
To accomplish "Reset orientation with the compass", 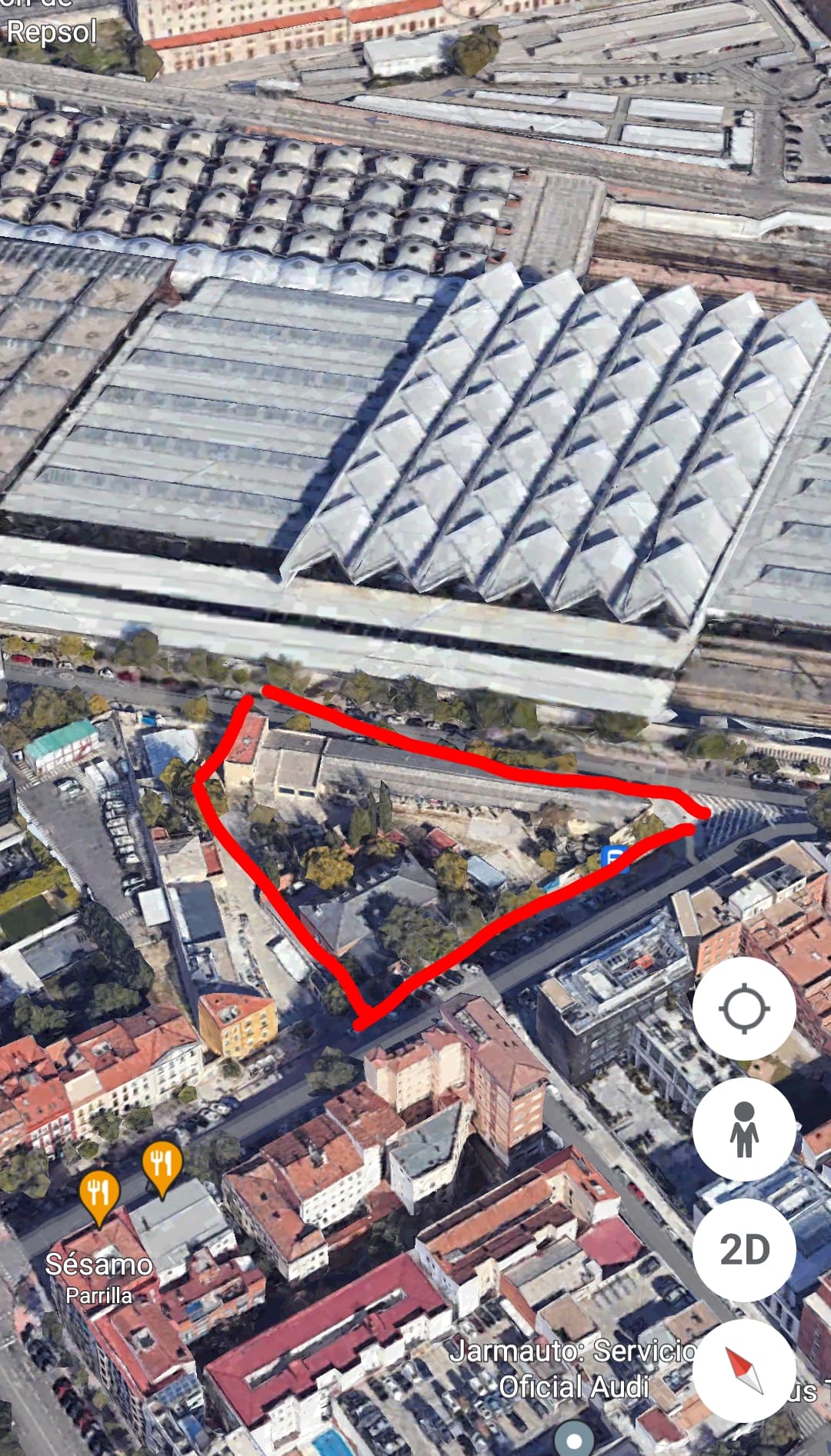I will [744, 1370].
